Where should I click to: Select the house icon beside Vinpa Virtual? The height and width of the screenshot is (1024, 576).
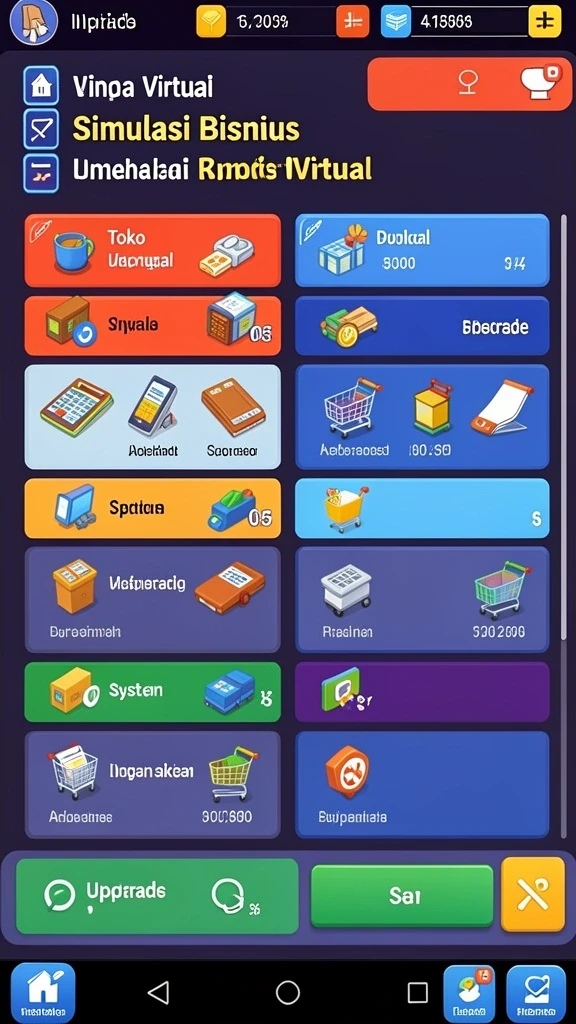tap(40, 85)
